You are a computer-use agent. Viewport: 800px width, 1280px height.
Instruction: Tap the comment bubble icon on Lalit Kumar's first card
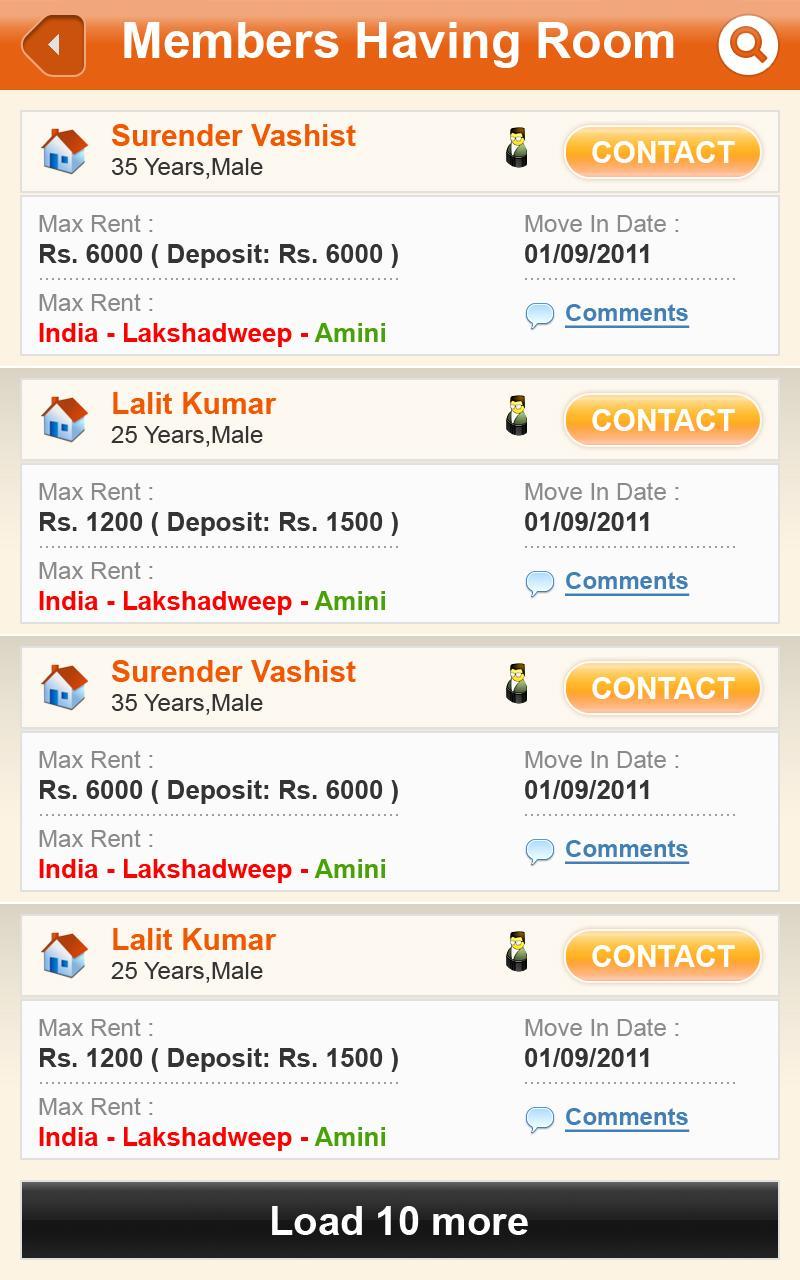[540, 581]
